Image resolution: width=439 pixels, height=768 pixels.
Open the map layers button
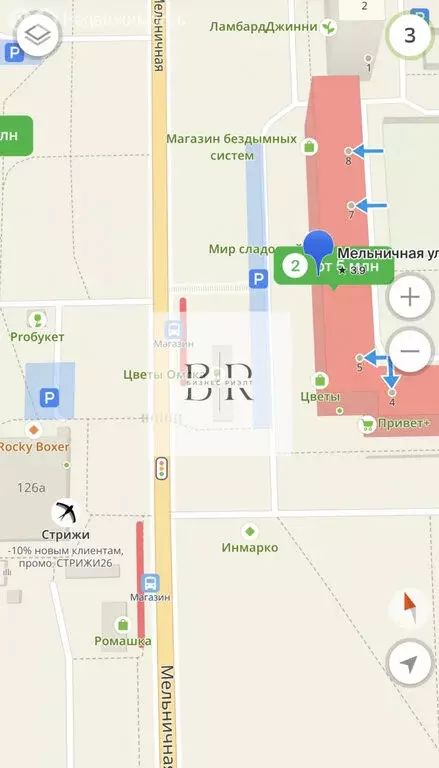point(38,34)
